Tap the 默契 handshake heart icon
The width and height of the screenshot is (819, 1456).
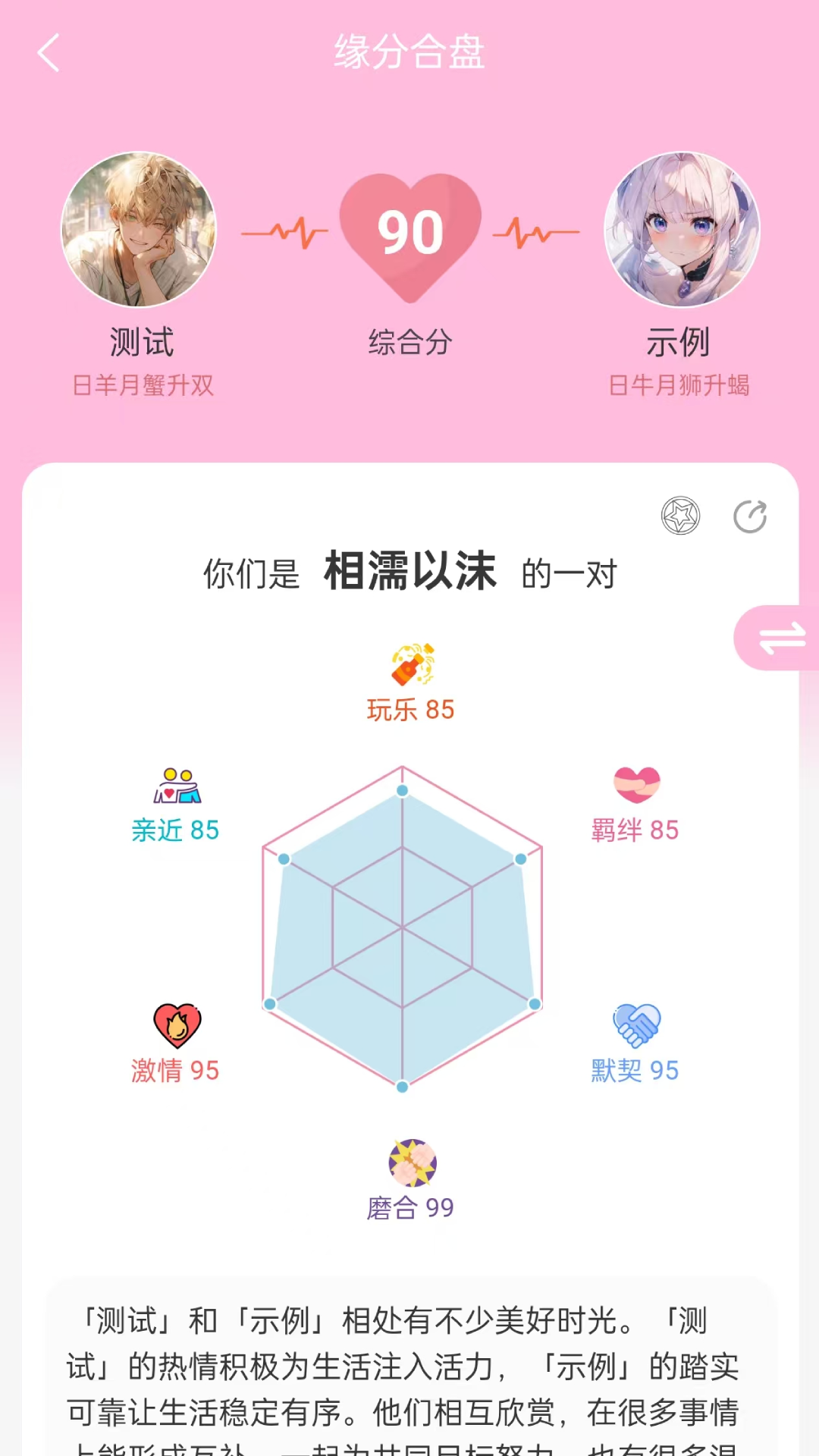coord(635,1025)
